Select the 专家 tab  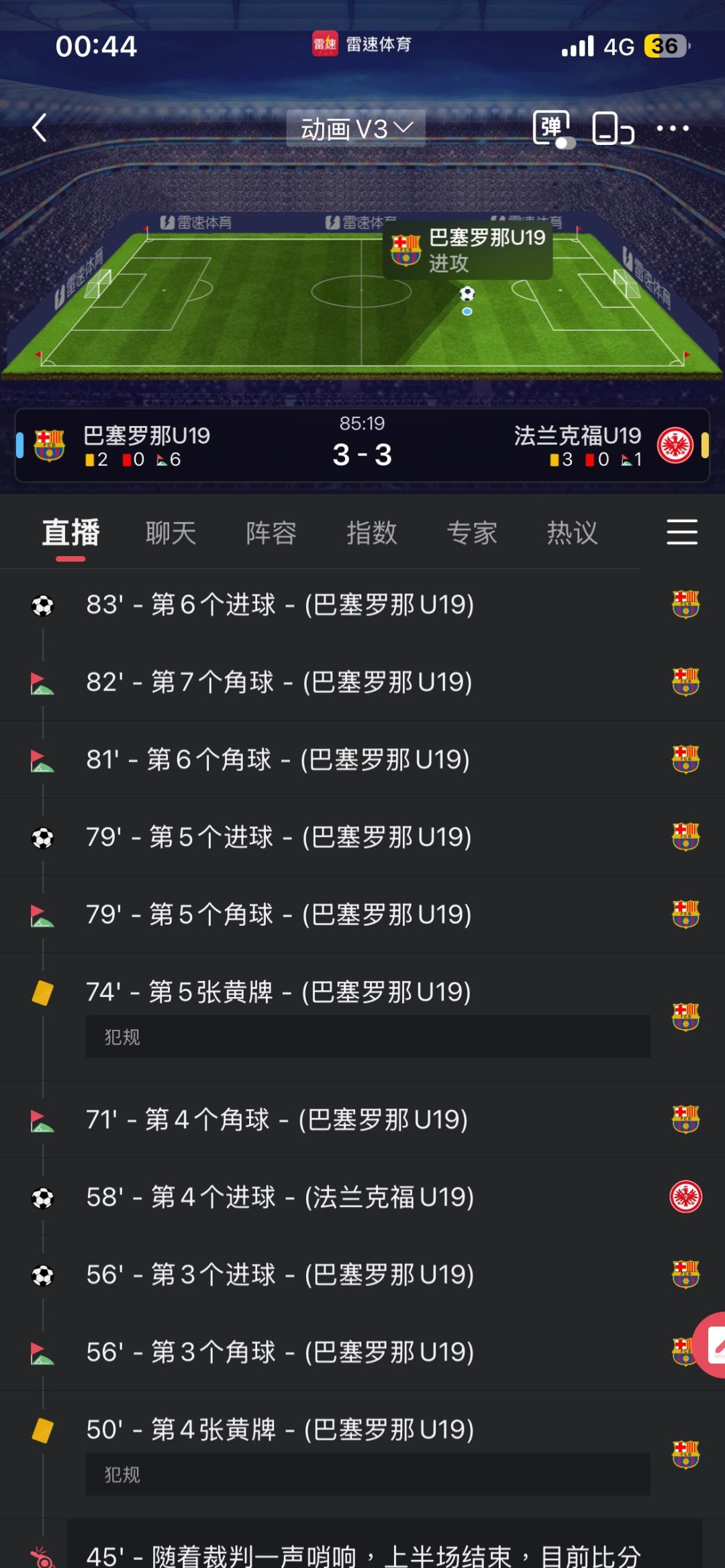click(472, 533)
